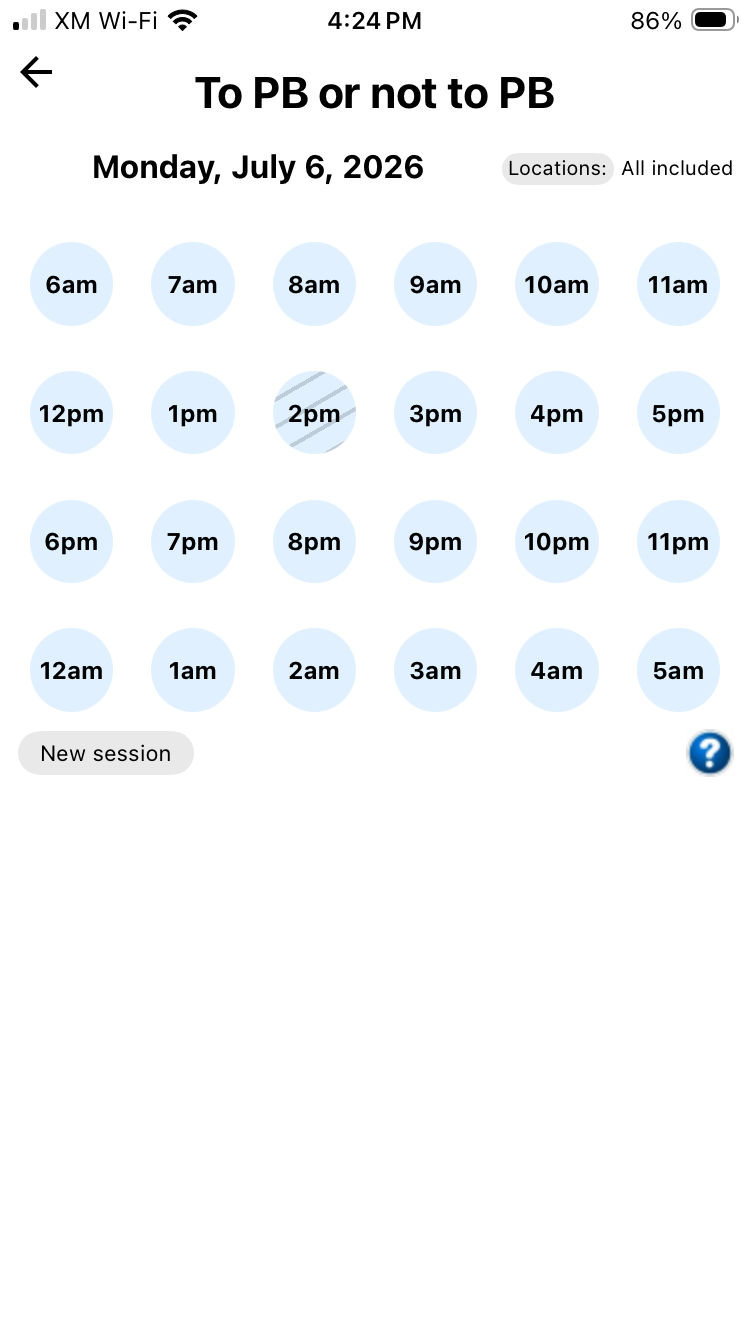
Task: Open the Locations filter chip
Action: [x=557, y=168]
